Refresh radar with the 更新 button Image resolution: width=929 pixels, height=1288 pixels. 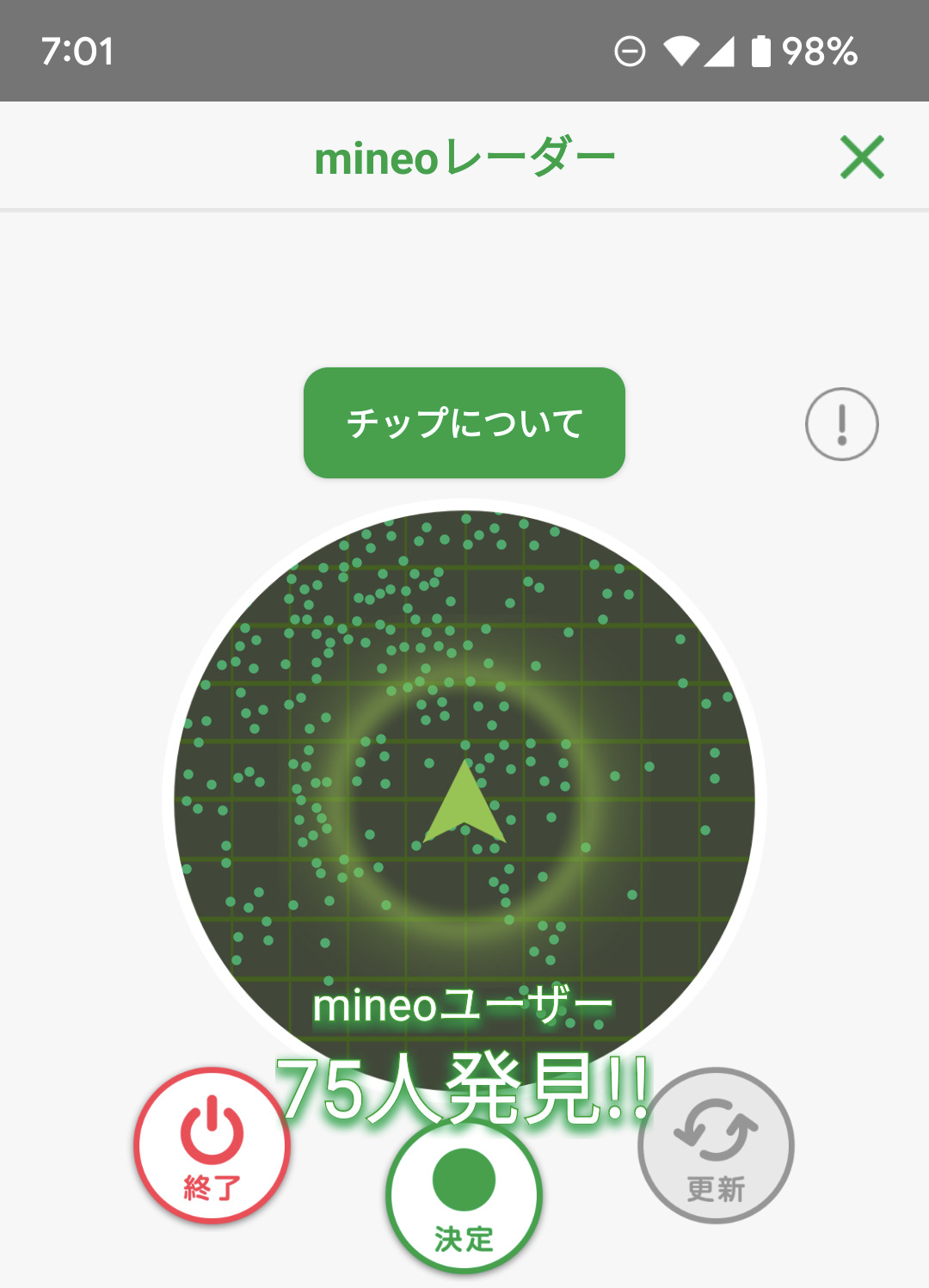pos(716,1145)
